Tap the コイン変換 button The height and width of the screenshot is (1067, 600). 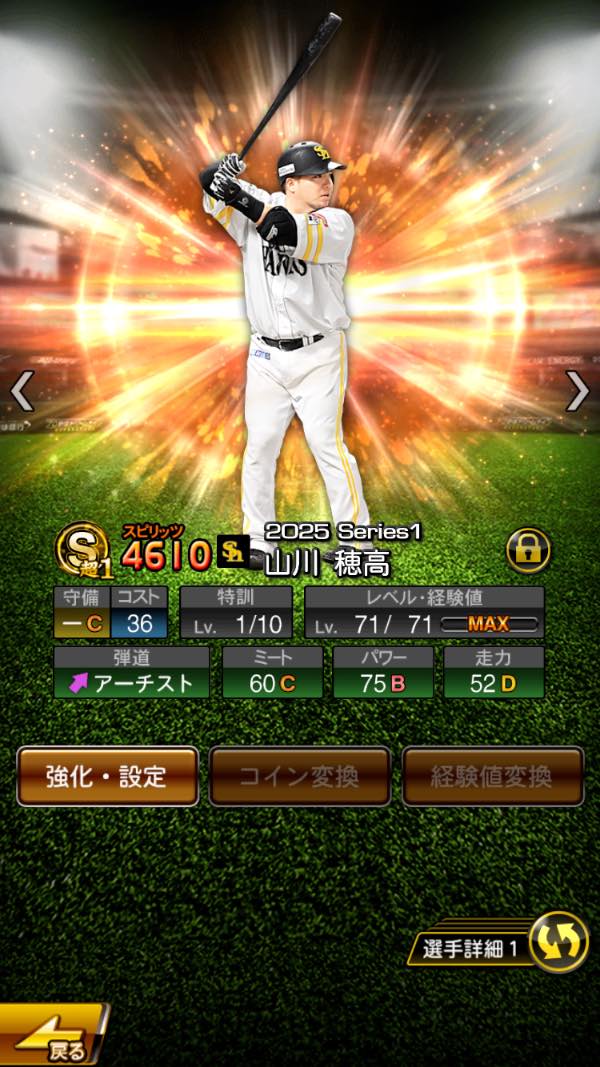coord(299,776)
